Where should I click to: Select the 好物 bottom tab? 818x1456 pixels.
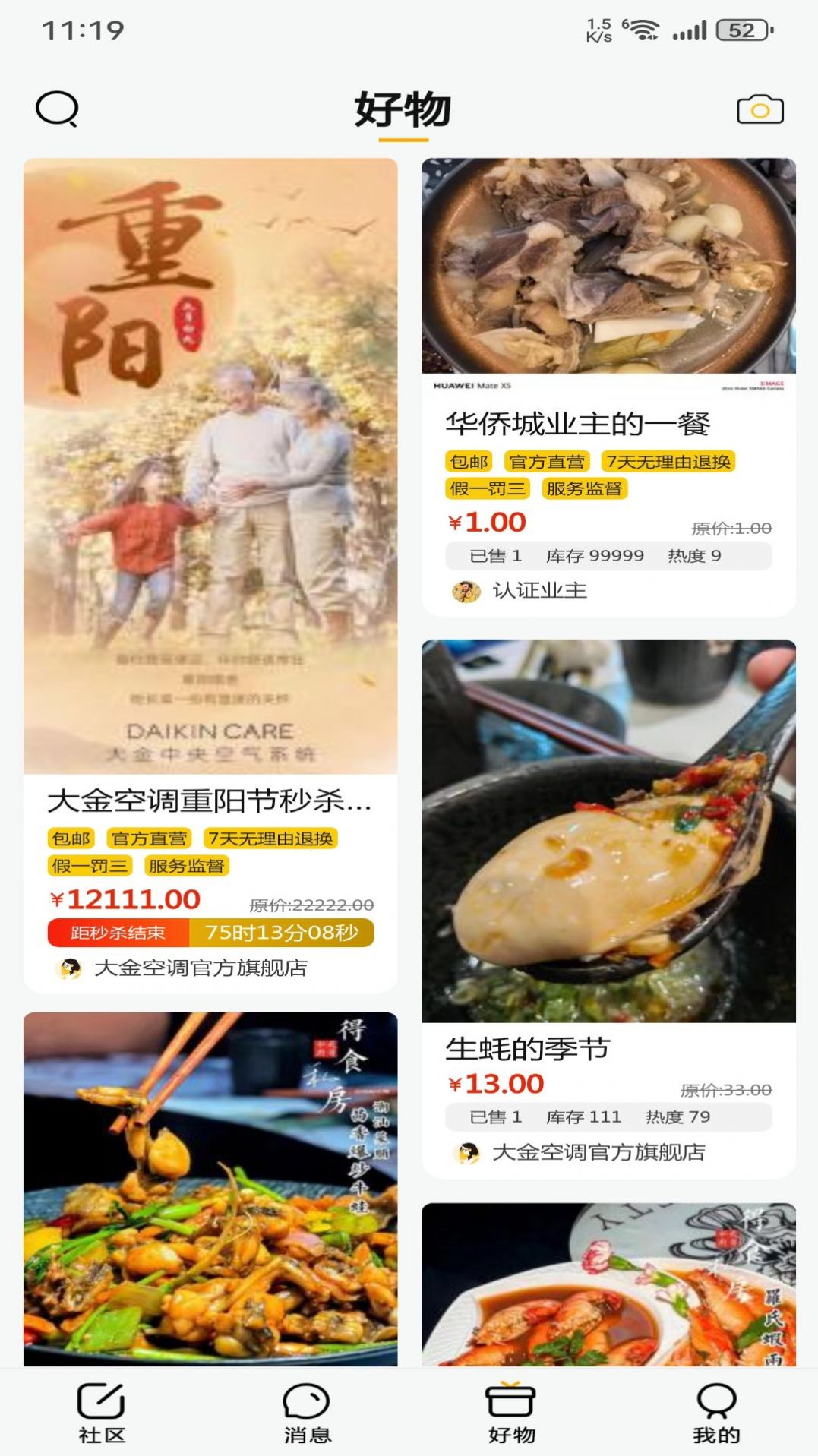point(511,1412)
